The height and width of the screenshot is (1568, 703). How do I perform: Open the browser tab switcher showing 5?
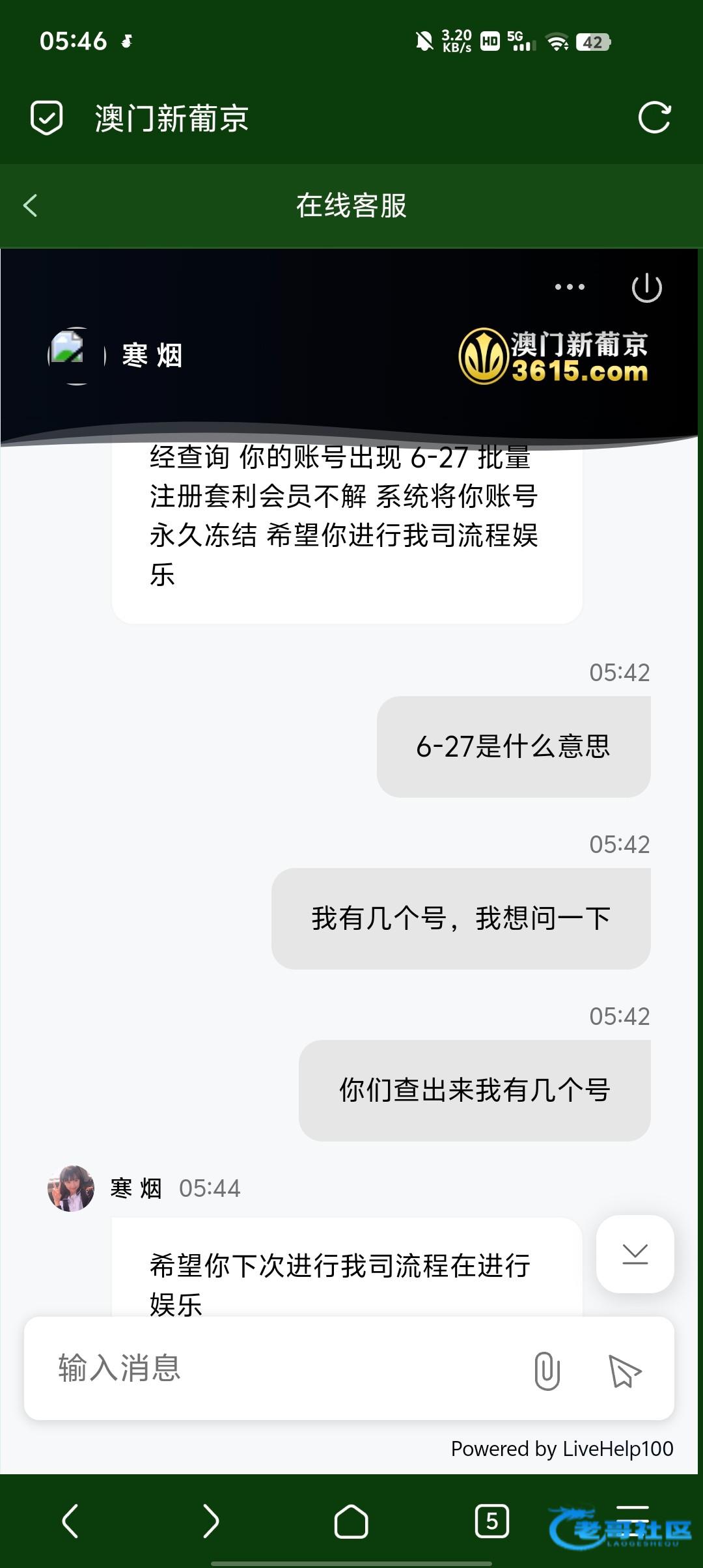(491, 1521)
